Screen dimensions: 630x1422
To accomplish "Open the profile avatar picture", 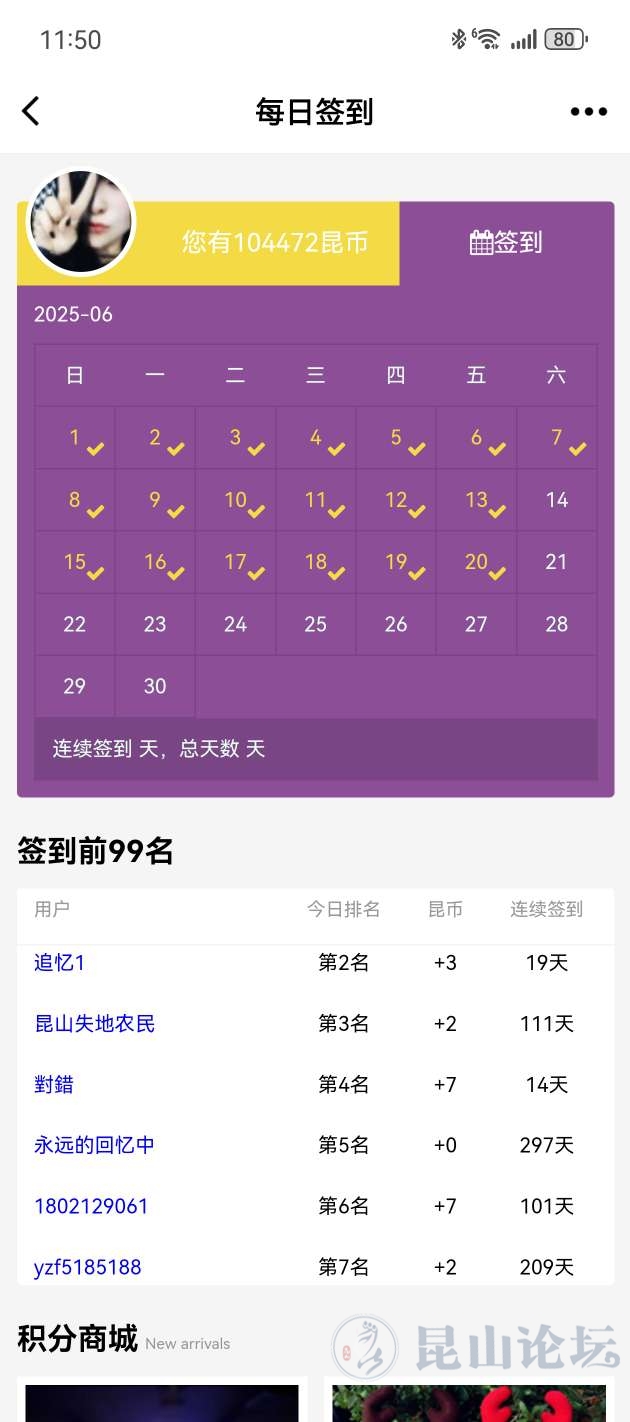I will (81, 222).
